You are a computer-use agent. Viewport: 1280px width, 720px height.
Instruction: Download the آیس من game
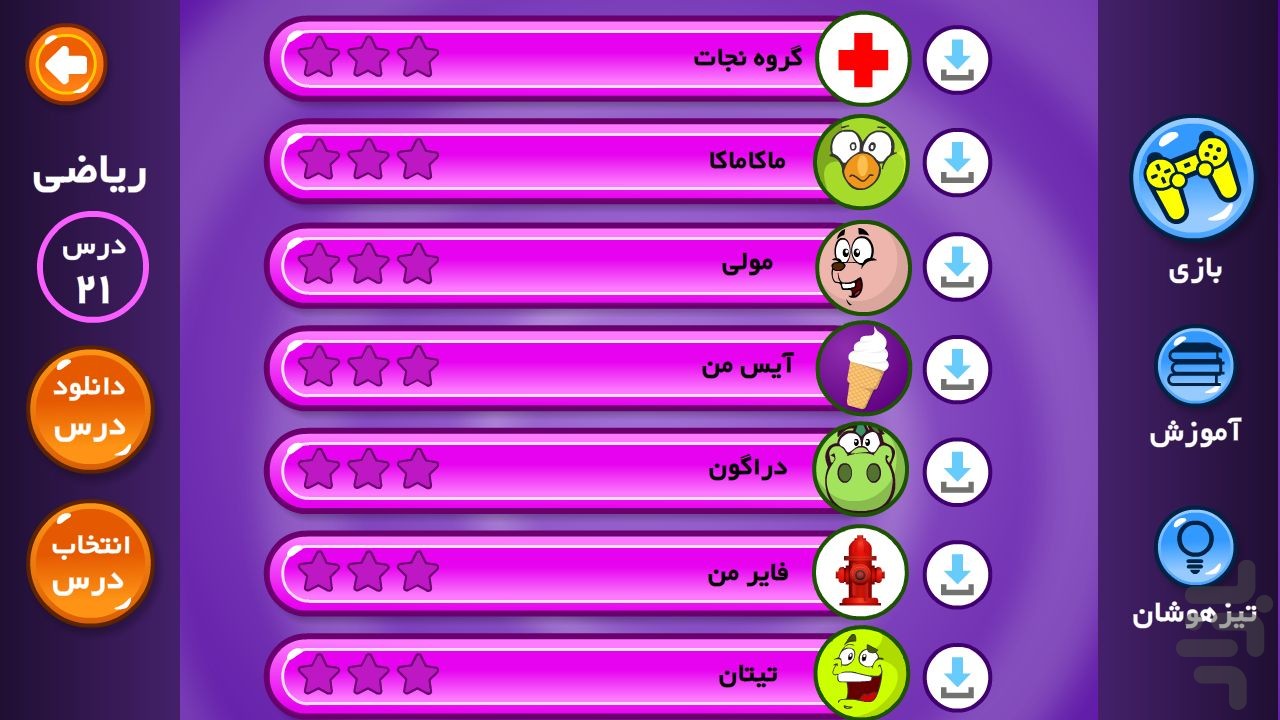[x=957, y=369]
